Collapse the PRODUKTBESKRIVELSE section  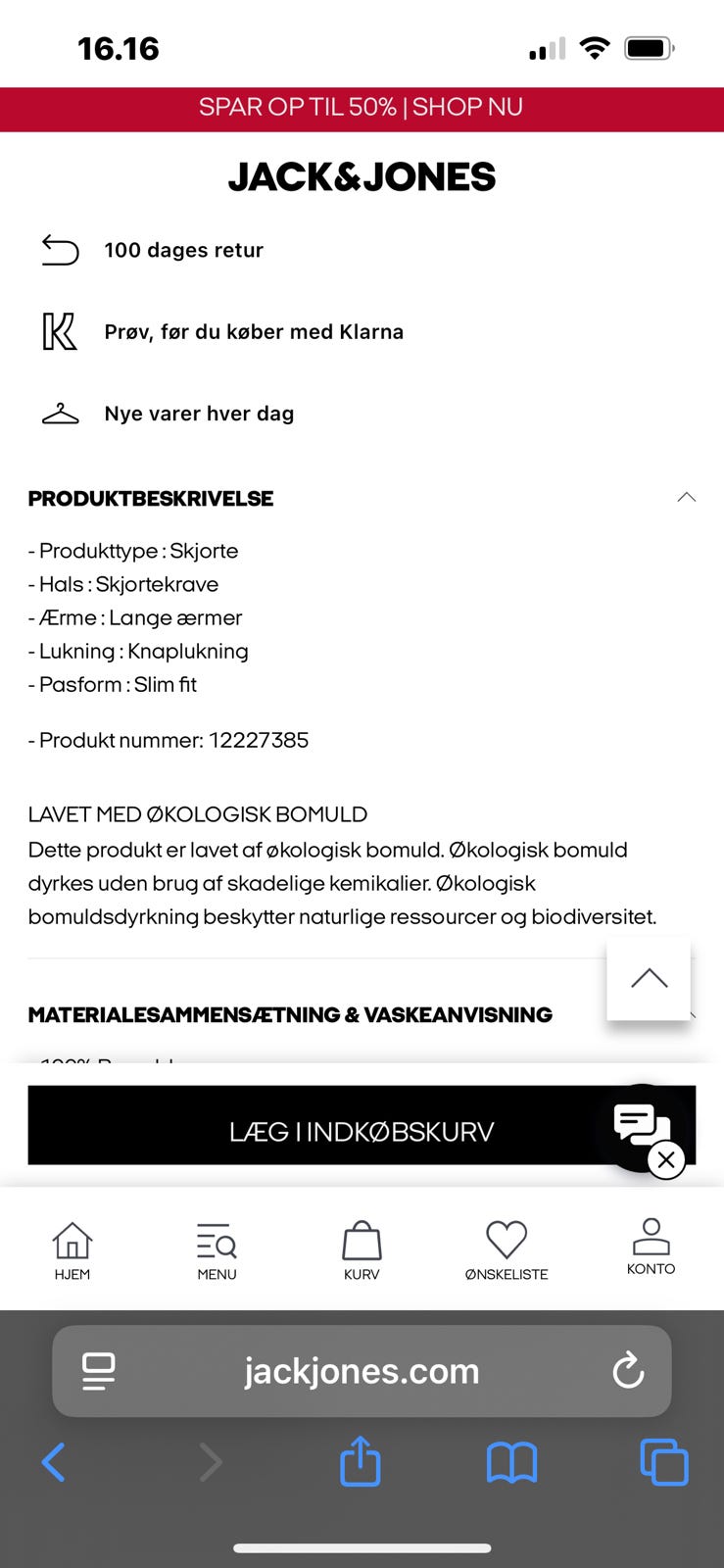[x=686, y=498]
